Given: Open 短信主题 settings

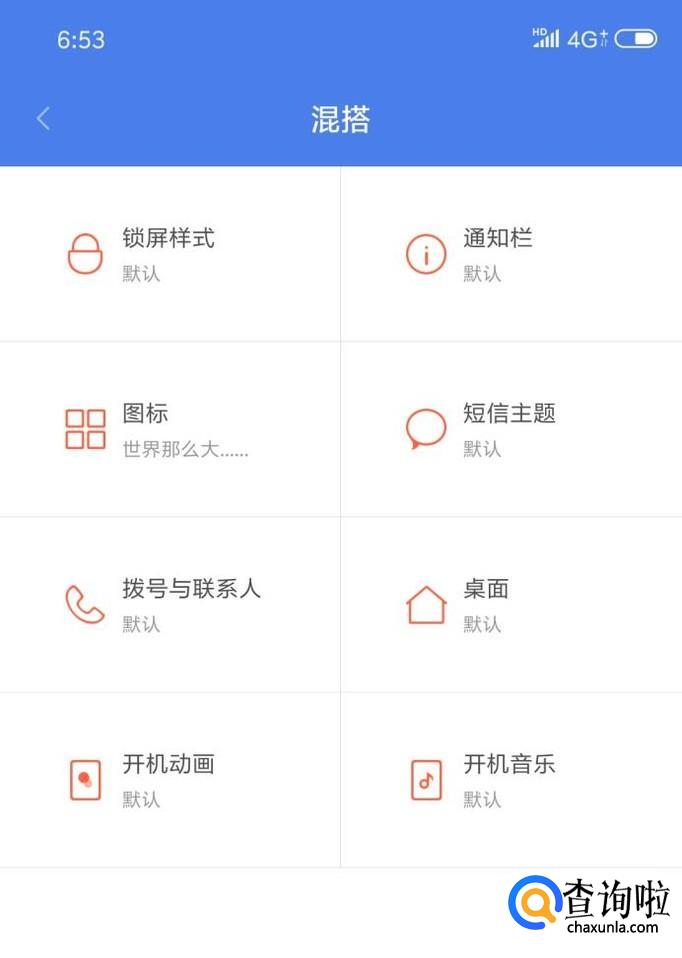Looking at the screenshot, I should pos(510,429).
